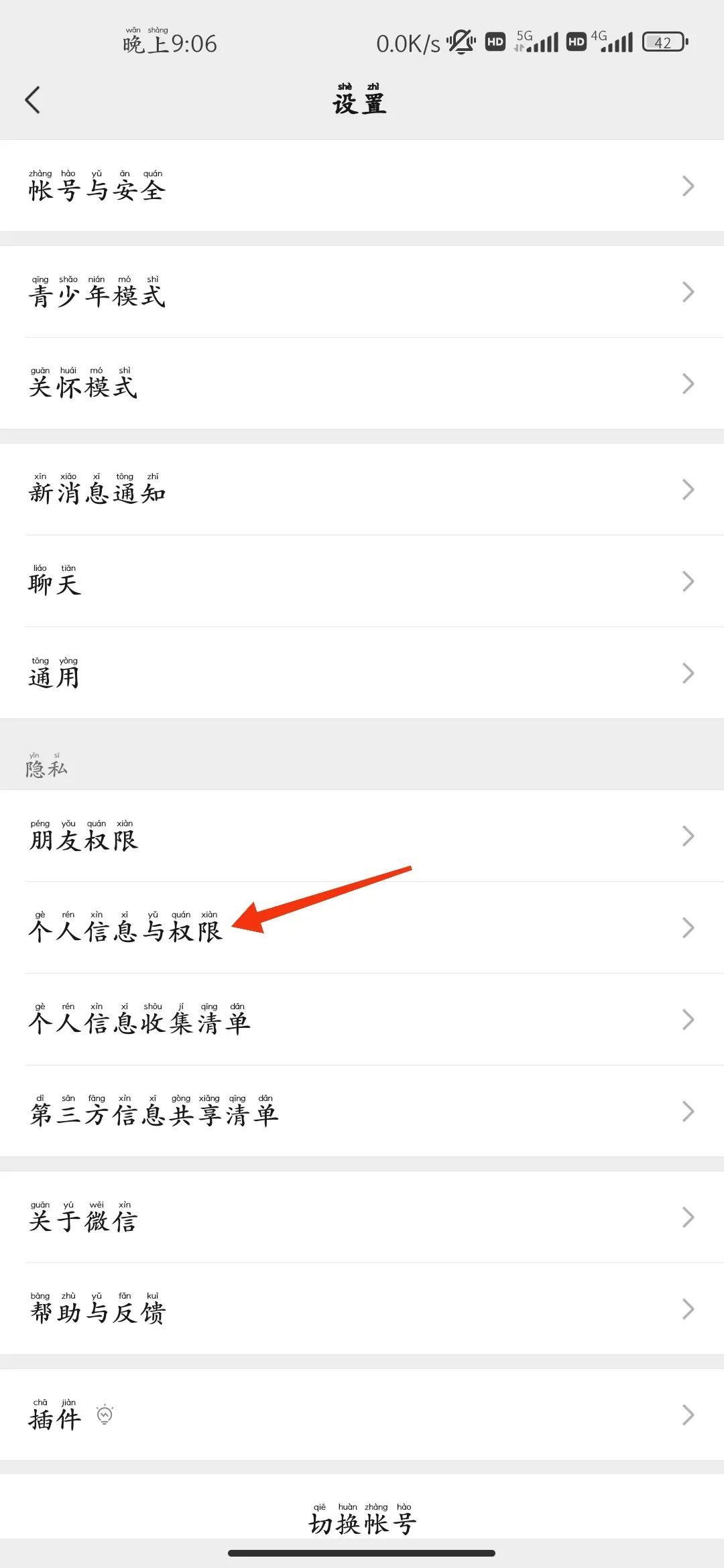
Task: Open 帮助与反馈
Action: coord(362,1309)
